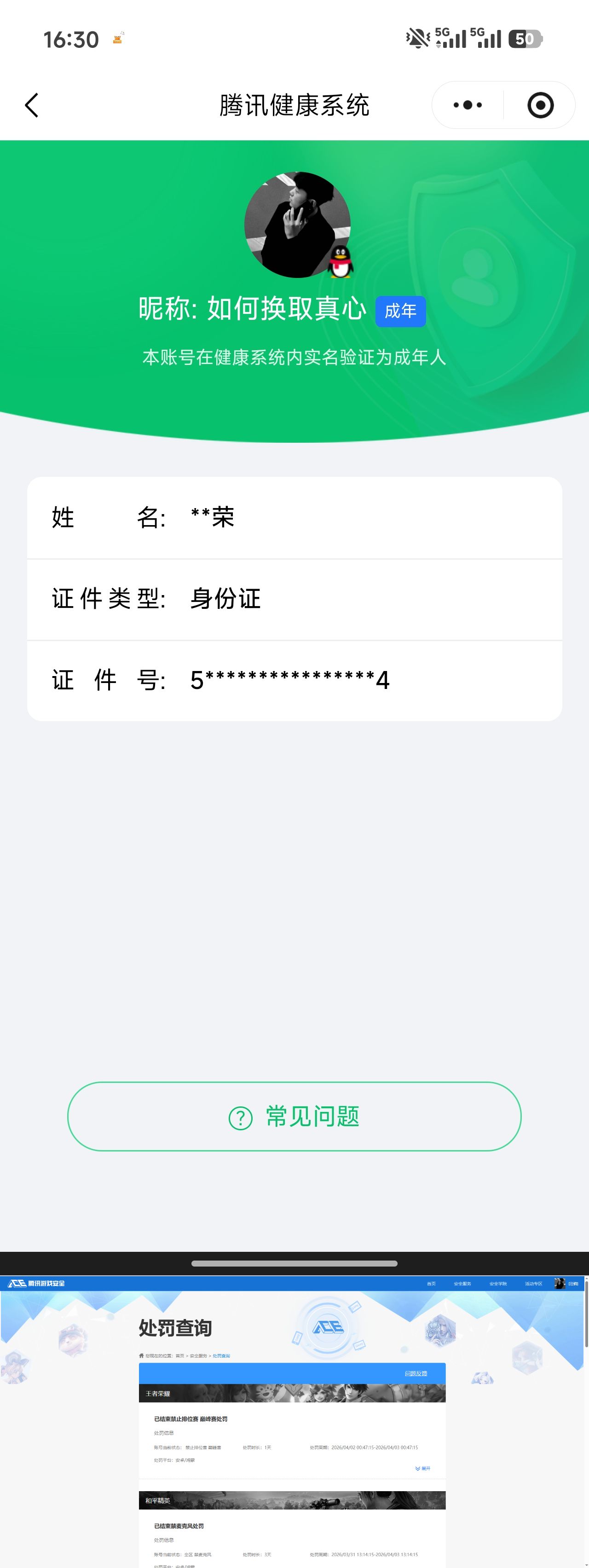This screenshot has width=589, height=1568.
Task: Open 安全服务 in the navigation bar
Action: pos(463,1283)
